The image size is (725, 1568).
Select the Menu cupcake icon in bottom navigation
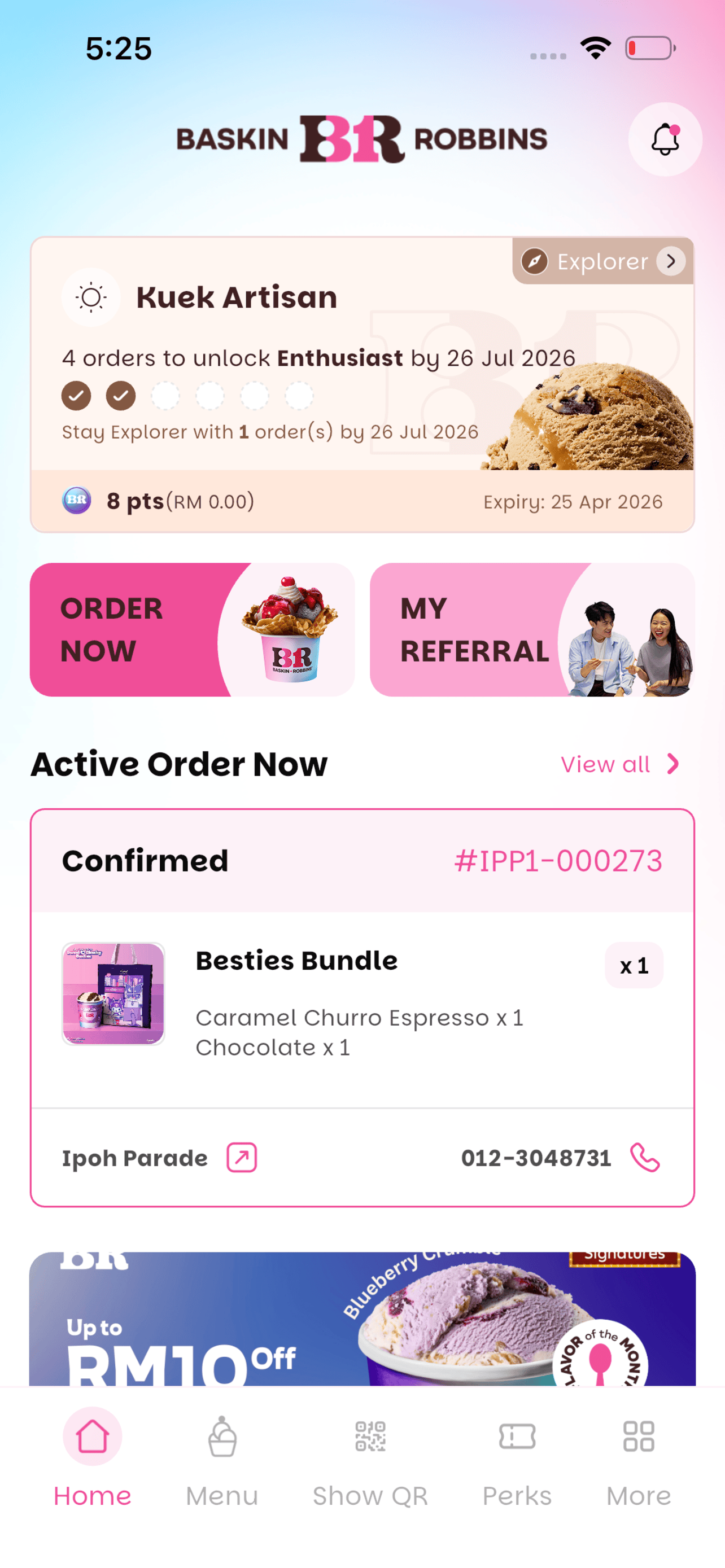(221, 1438)
